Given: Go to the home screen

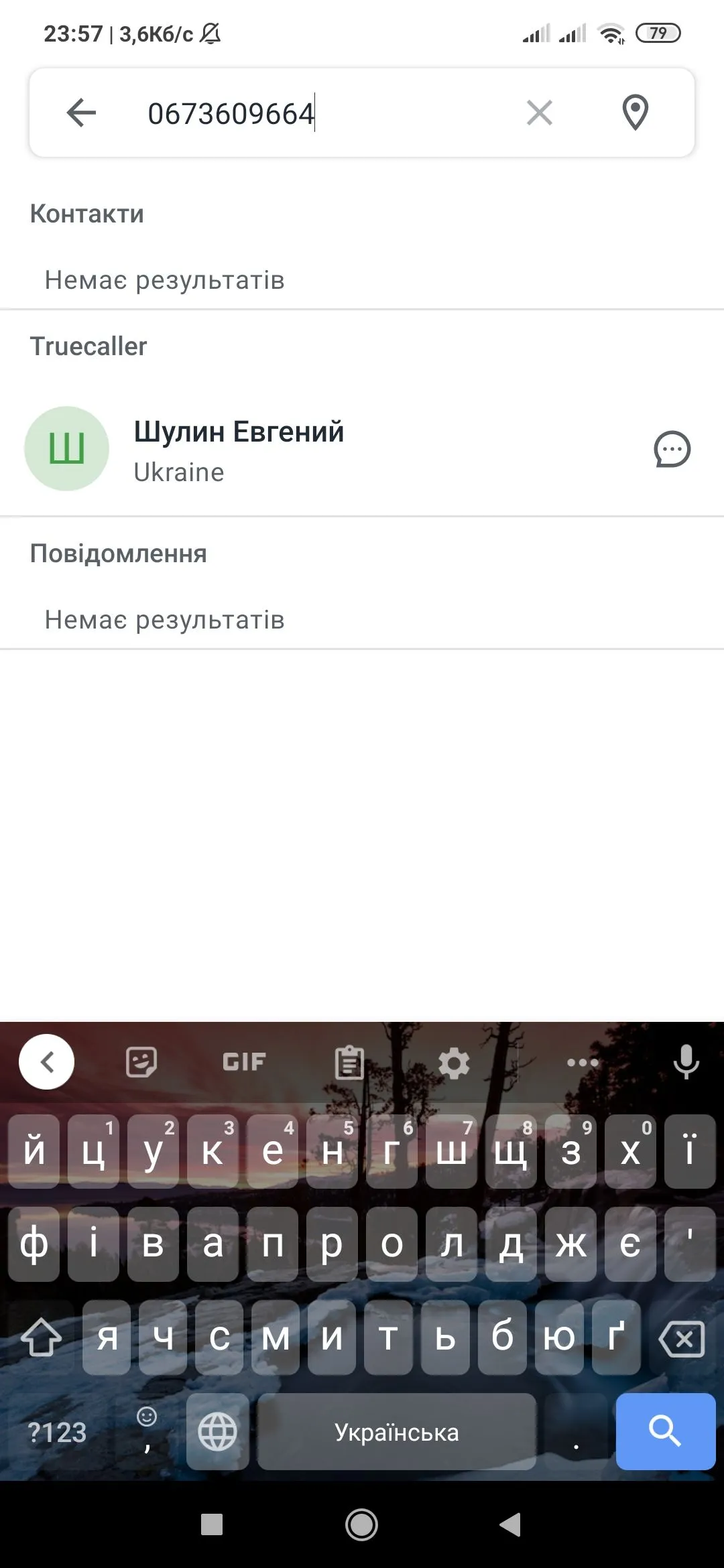Looking at the screenshot, I should [361, 1525].
